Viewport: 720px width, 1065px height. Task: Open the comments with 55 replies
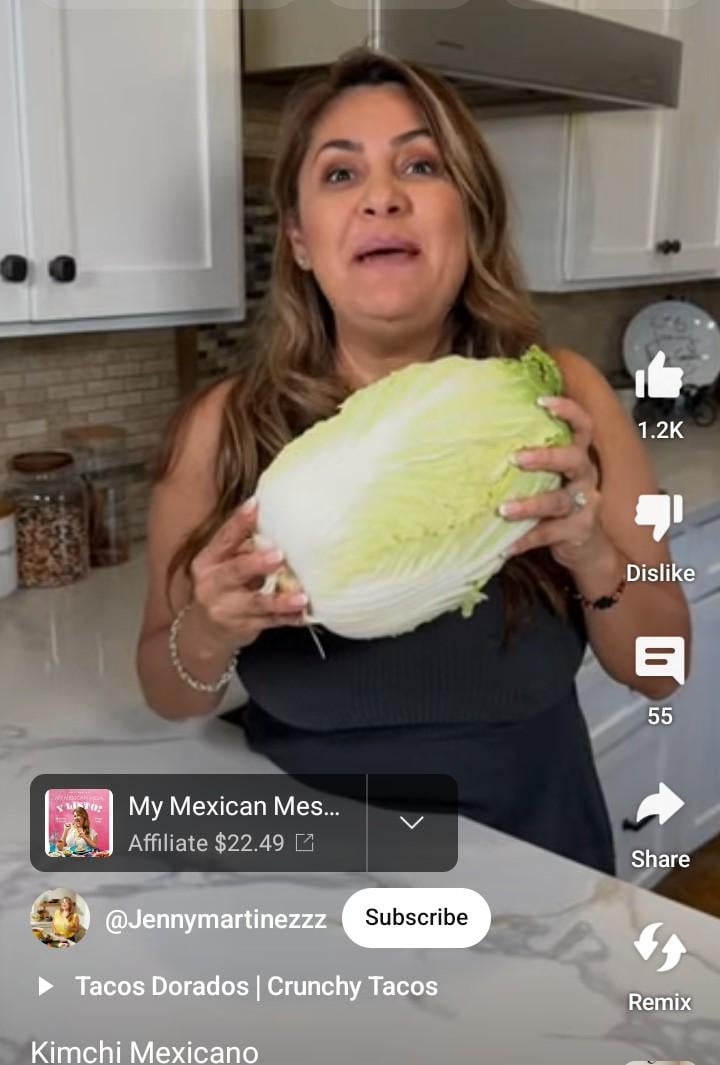pos(659,660)
